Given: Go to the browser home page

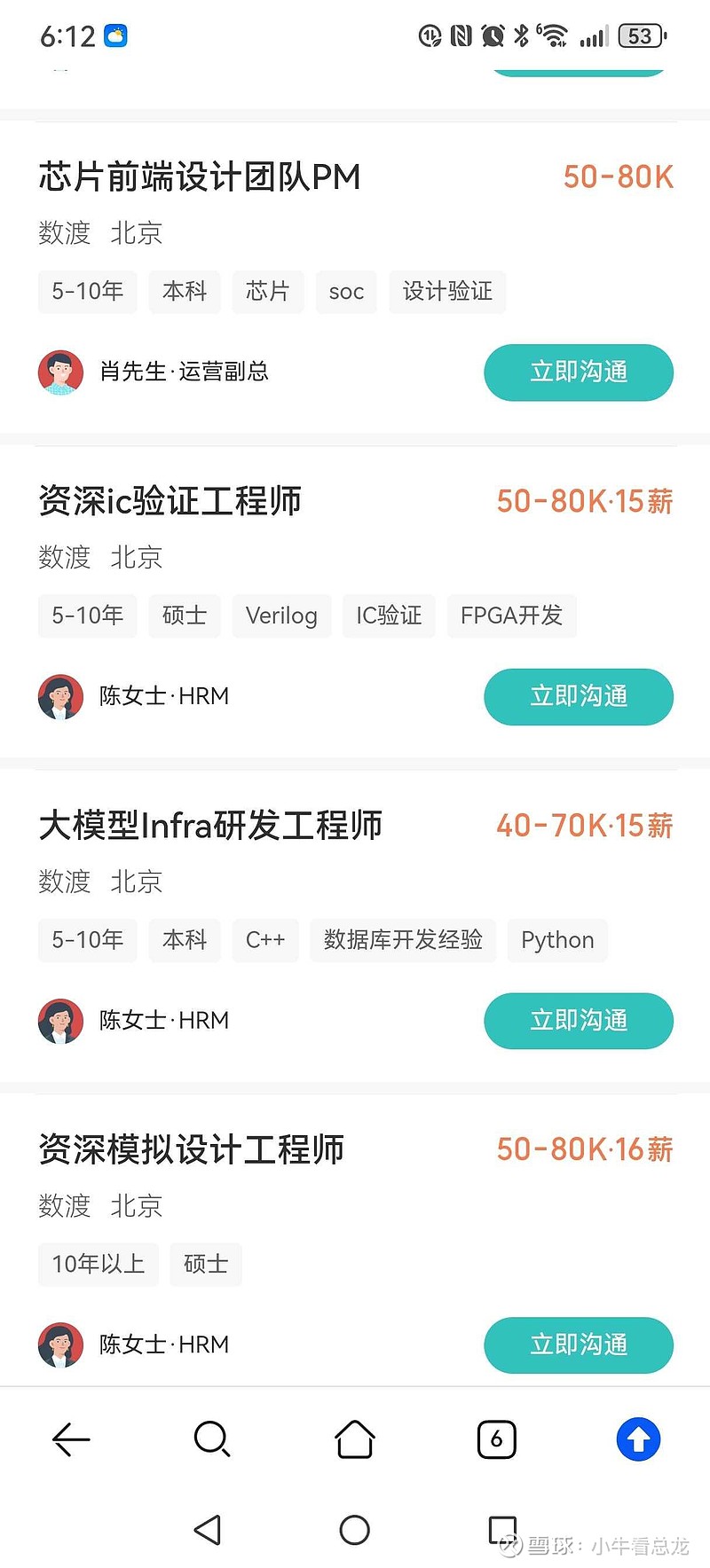Looking at the screenshot, I should [x=355, y=1439].
